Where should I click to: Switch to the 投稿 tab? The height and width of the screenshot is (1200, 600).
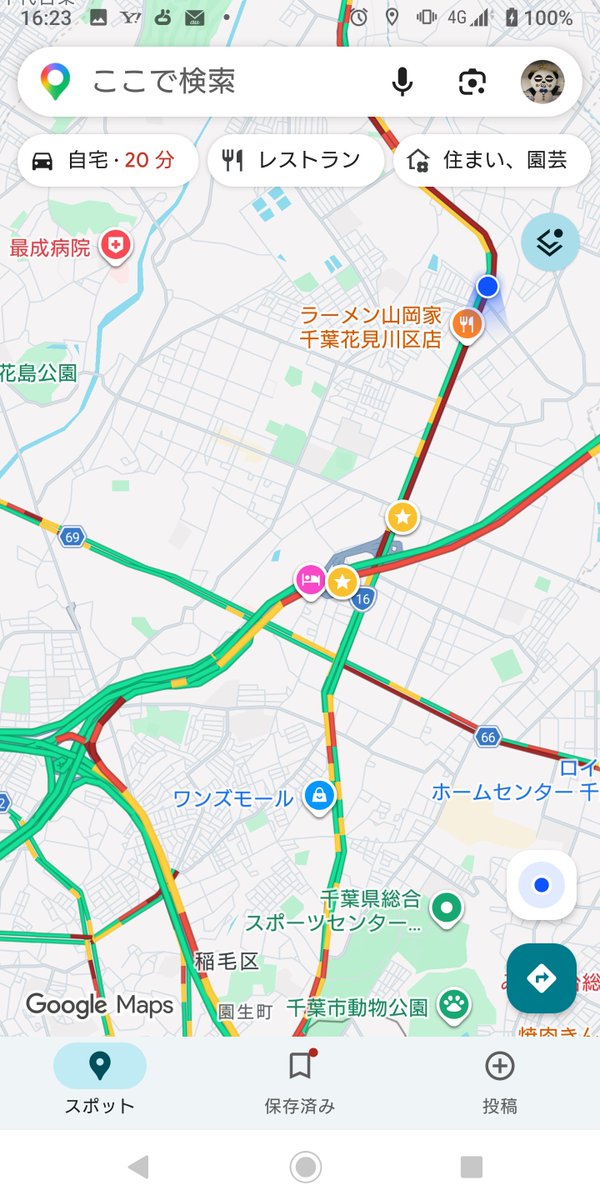(500, 1080)
